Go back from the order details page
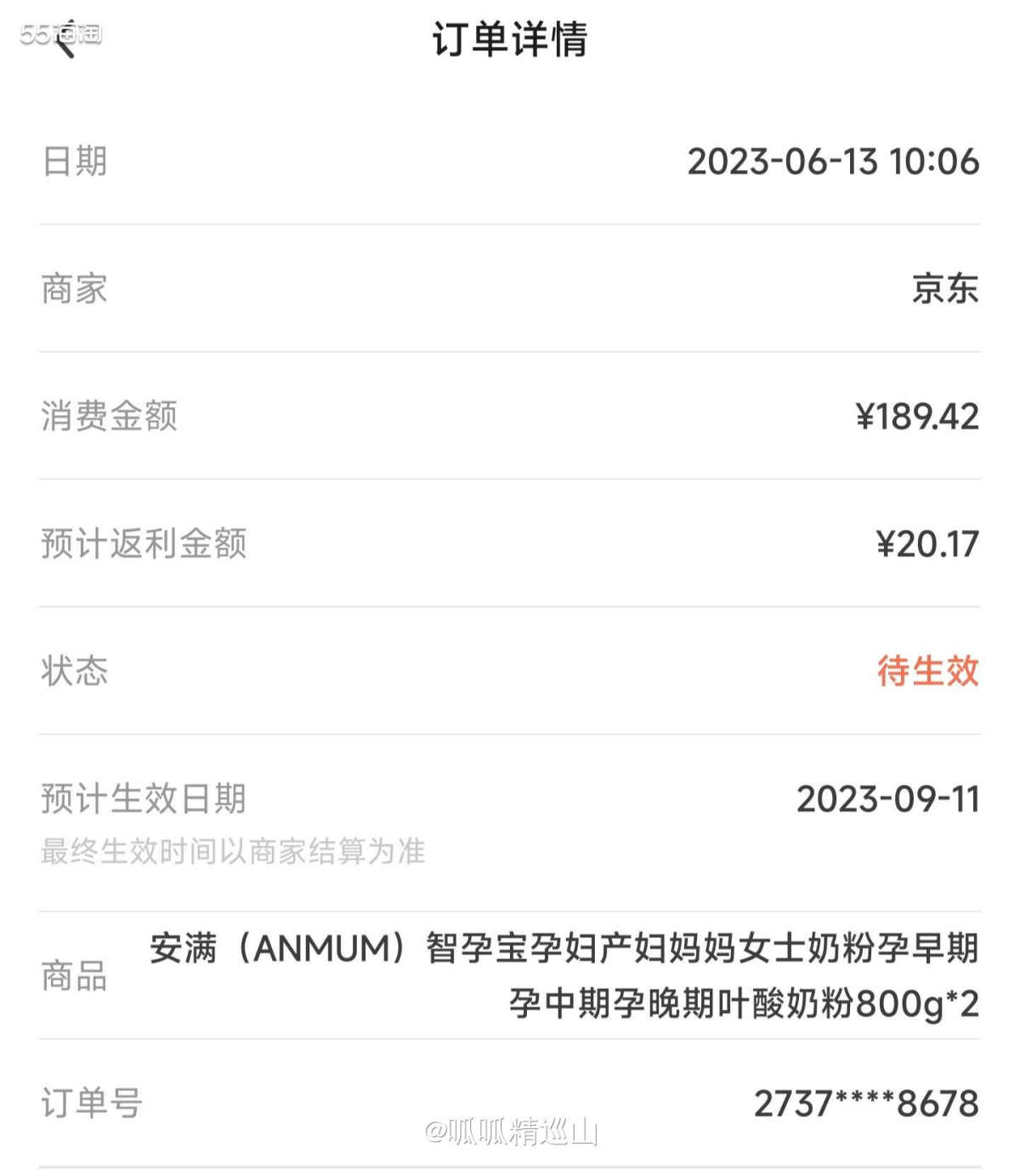The height and width of the screenshot is (1176, 1020). pyautogui.click(x=64, y=38)
